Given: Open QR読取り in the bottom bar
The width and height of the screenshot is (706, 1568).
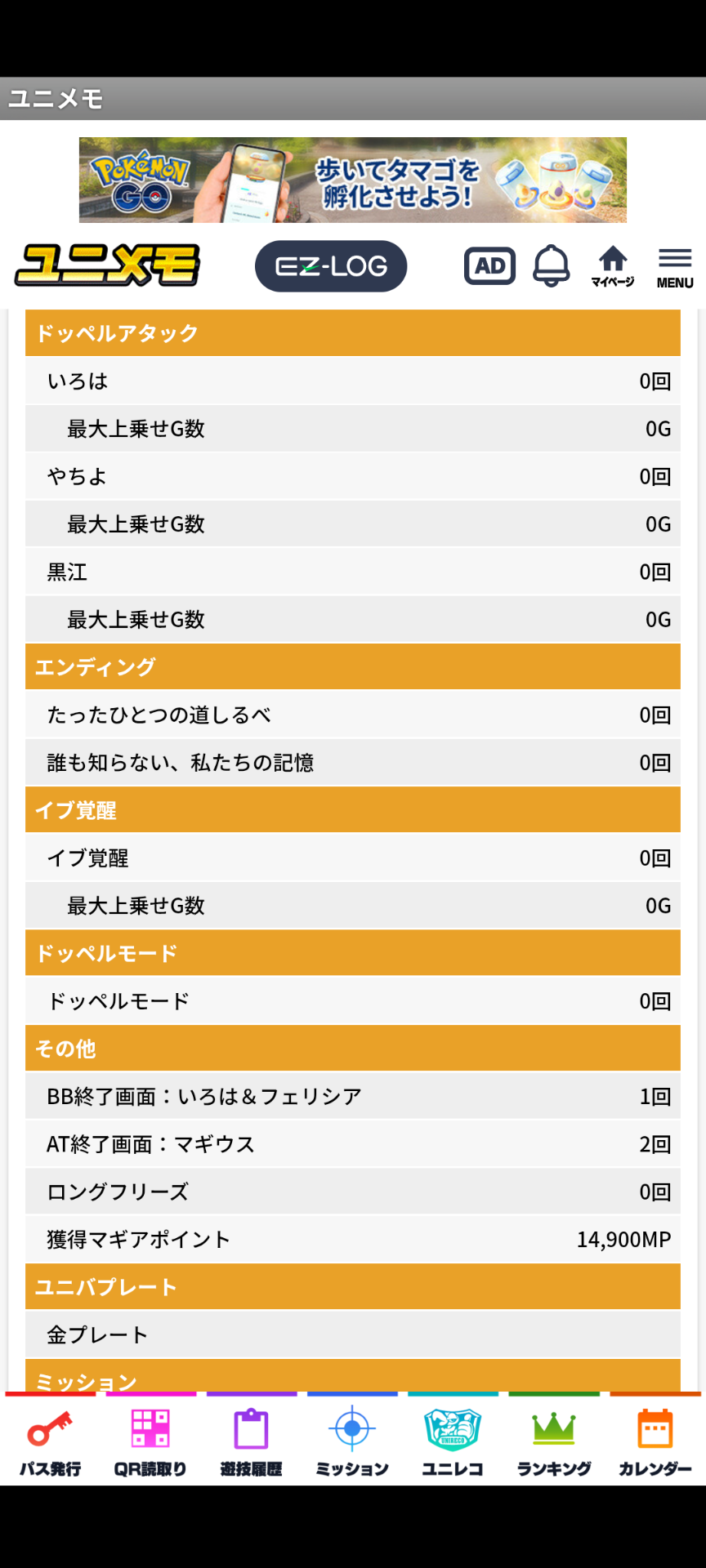Looking at the screenshot, I should pyautogui.click(x=151, y=1443).
